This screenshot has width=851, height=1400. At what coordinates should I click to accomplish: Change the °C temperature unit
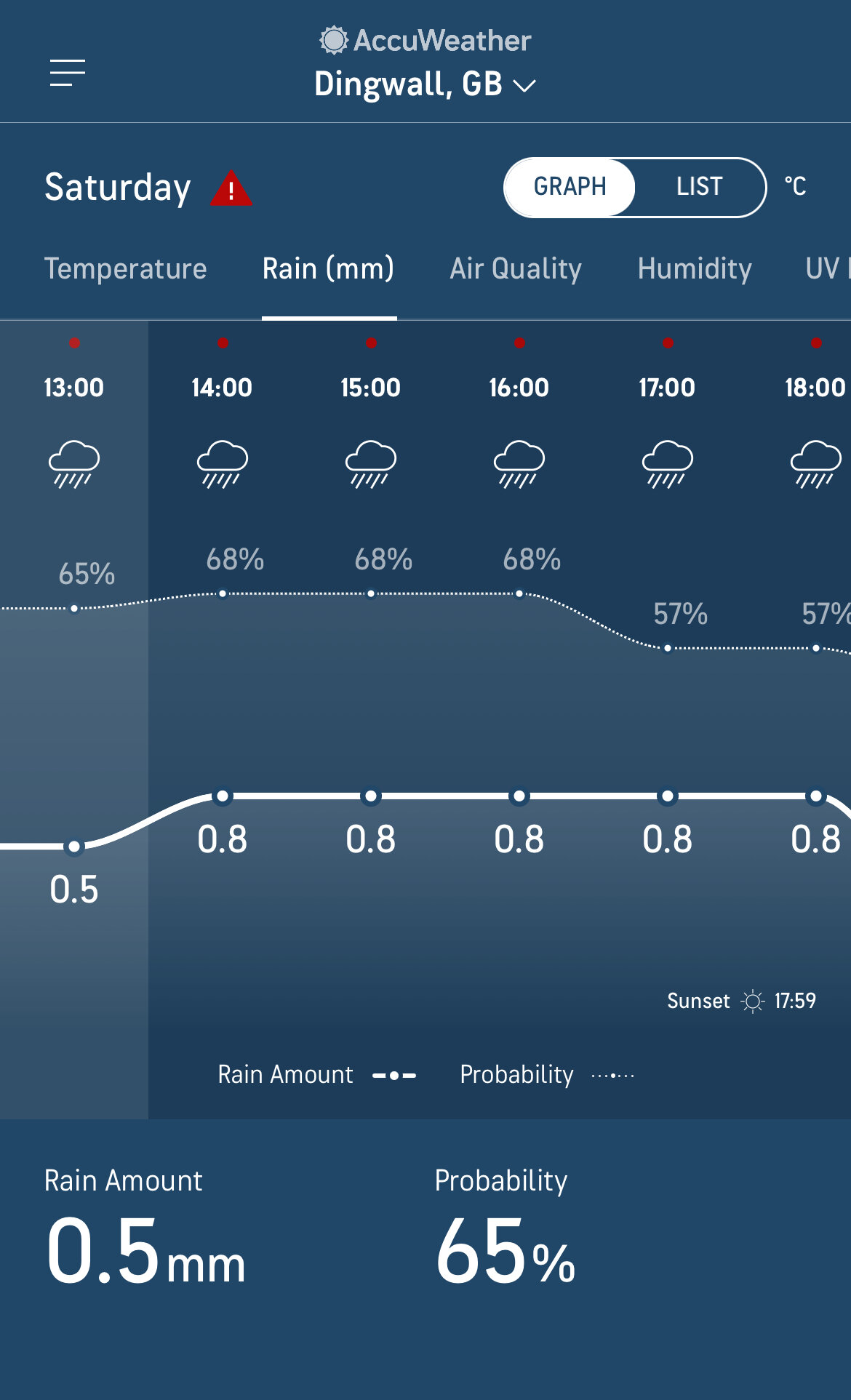tap(795, 186)
